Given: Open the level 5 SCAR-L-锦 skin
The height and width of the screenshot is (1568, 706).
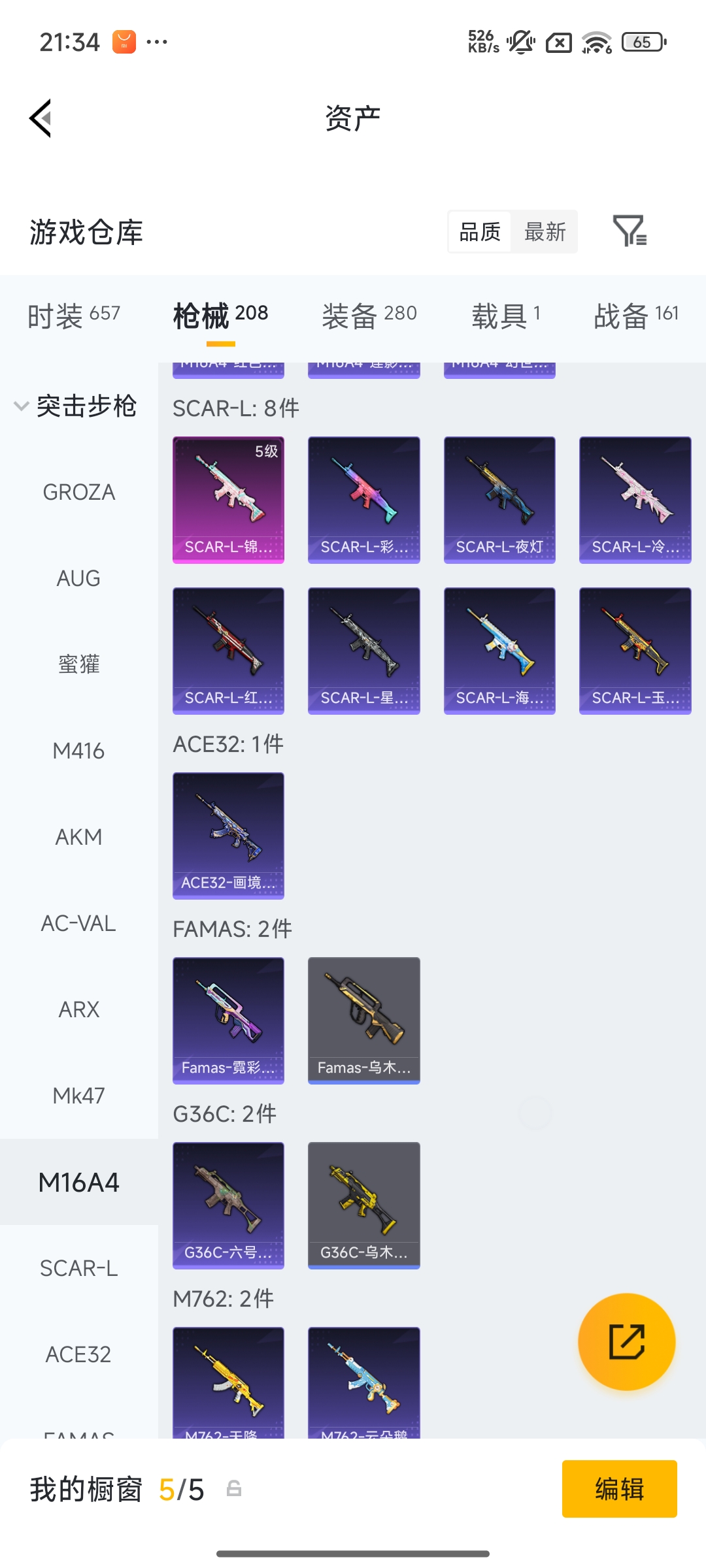Looking at the screenshot, I should click(228, 500).
